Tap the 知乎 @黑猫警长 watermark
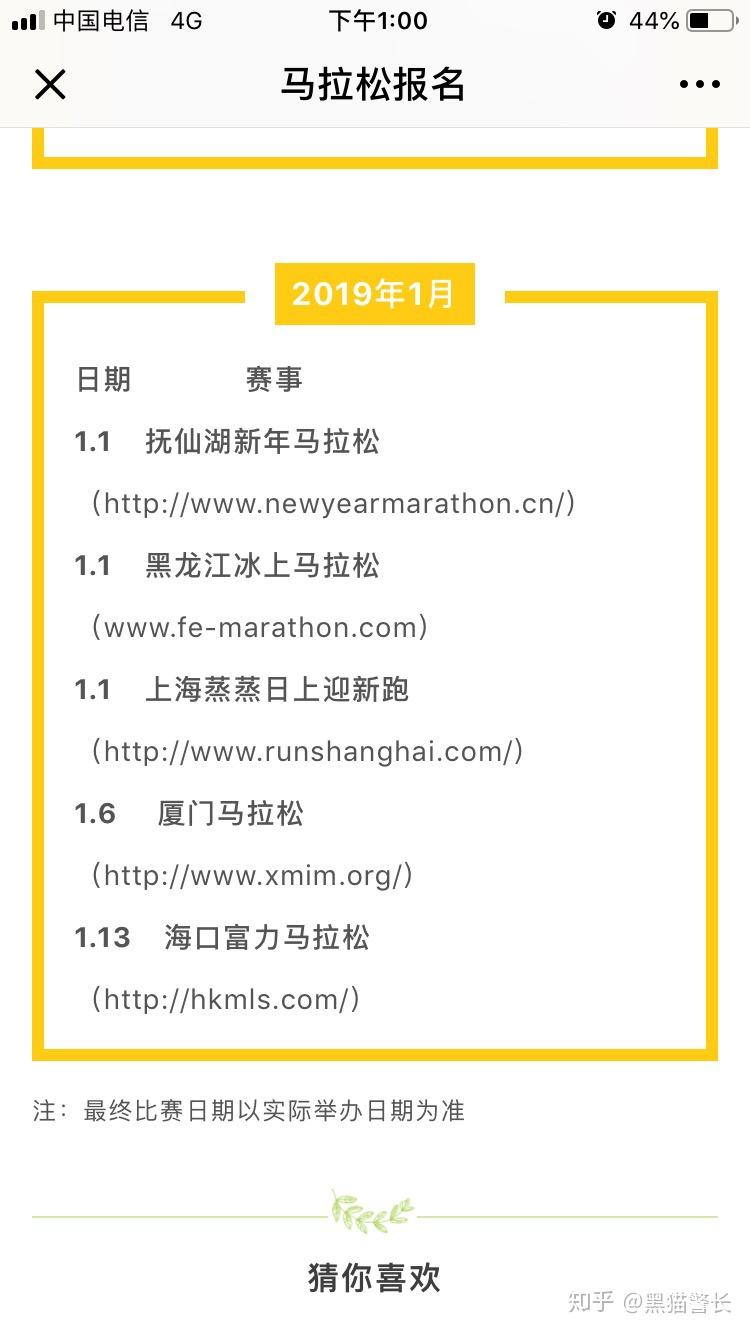The image size is (750, 1334). pyautogui.click(x=650, y=1300)
